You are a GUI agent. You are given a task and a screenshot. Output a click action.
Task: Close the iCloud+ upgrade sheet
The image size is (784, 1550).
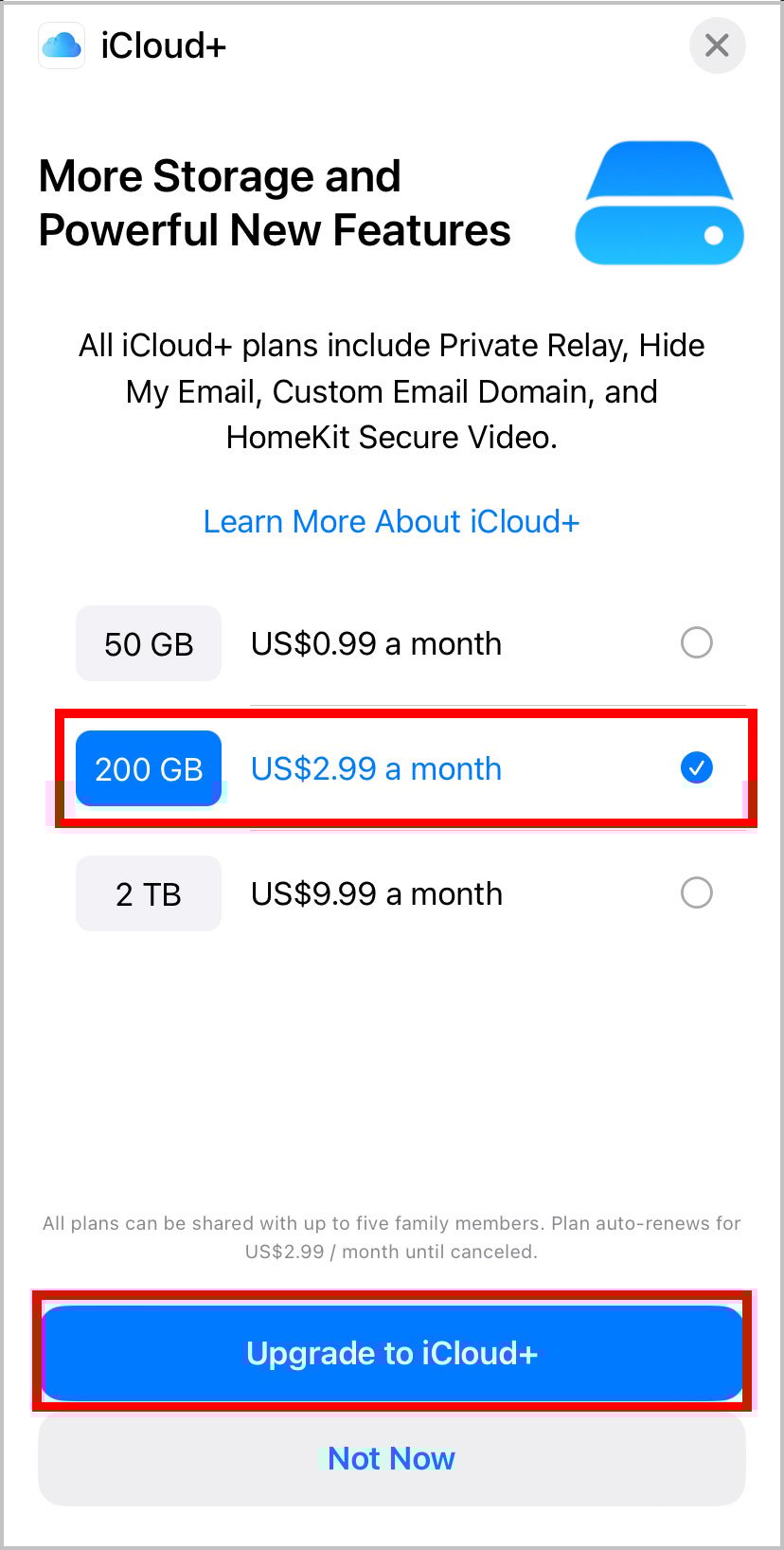coord(717,45)
